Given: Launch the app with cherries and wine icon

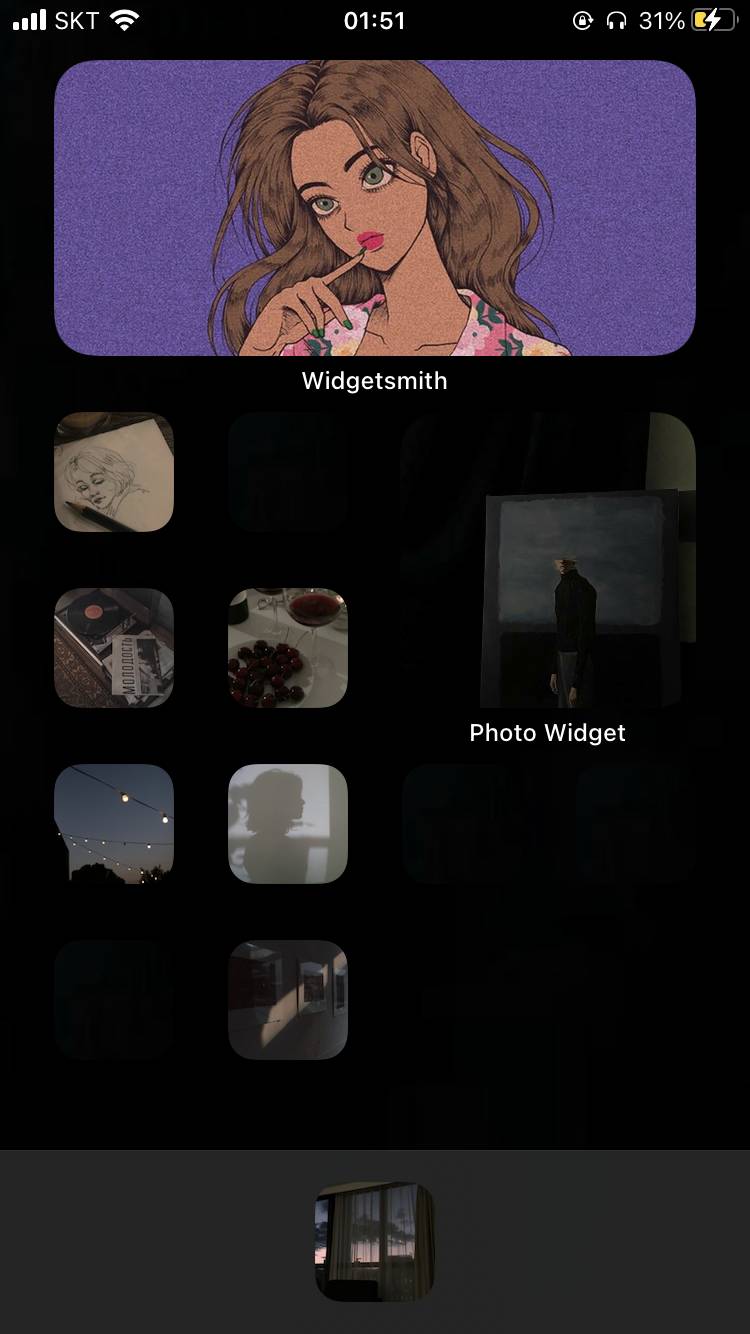Looking at the screenshot, I should point(288,648).
